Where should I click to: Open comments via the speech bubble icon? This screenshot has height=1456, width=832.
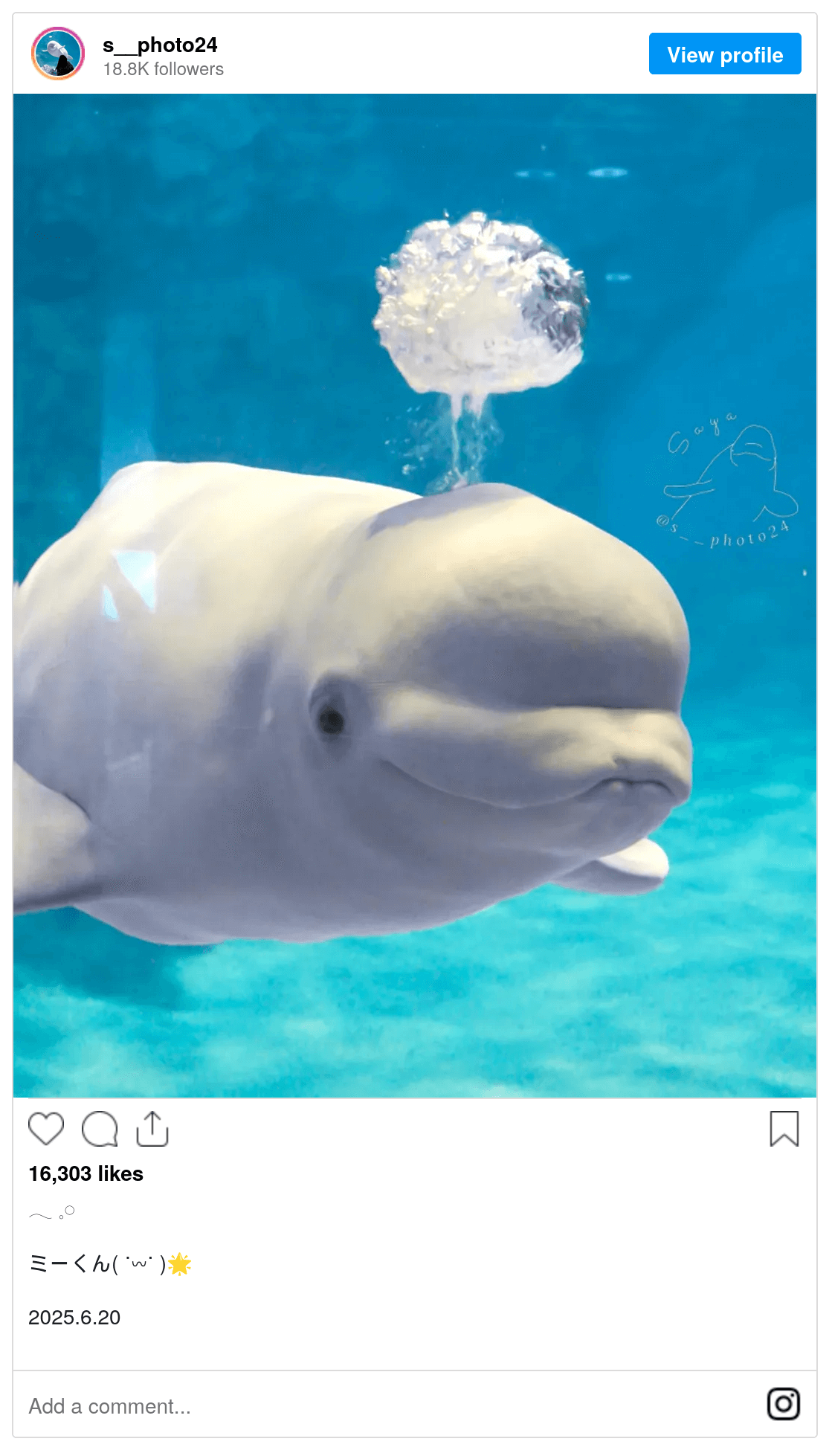pyautogui.click(x=102, y=1130)
